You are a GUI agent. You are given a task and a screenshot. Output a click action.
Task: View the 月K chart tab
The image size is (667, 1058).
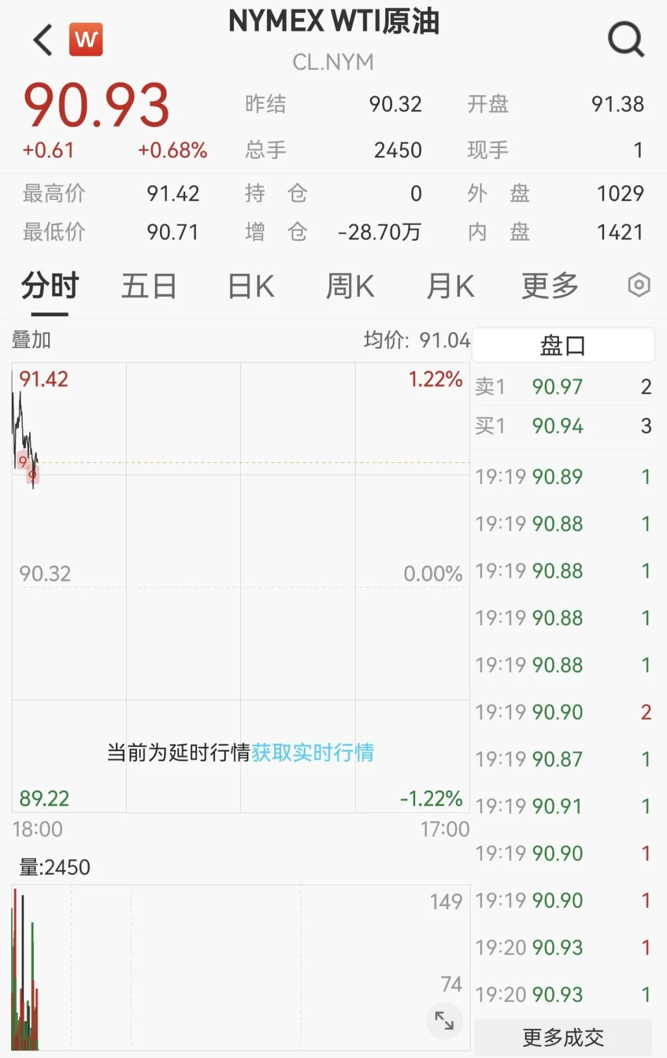coord(450,287)
